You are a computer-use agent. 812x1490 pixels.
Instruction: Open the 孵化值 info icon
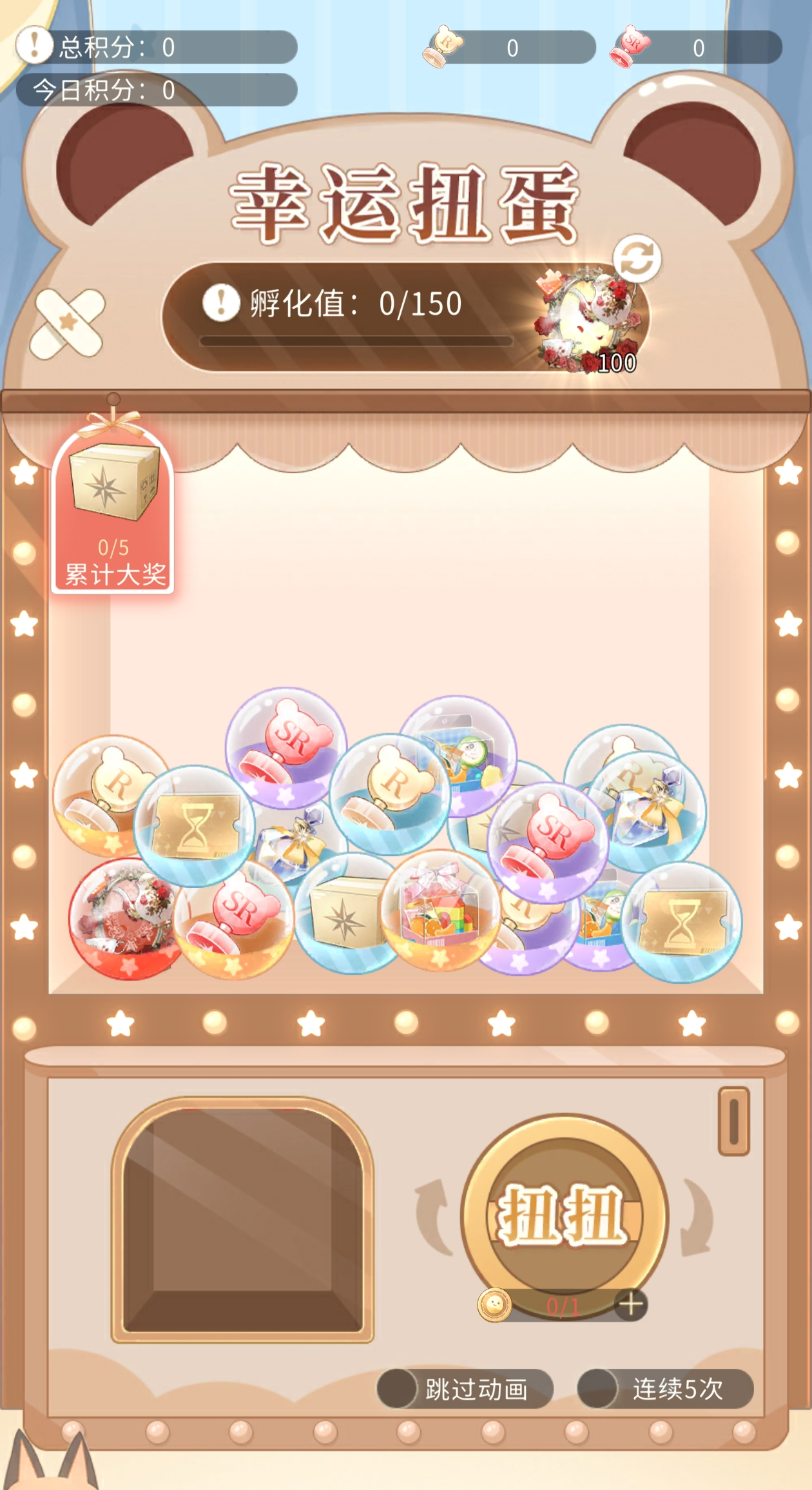pyautogui.click(x=221, y=302)
